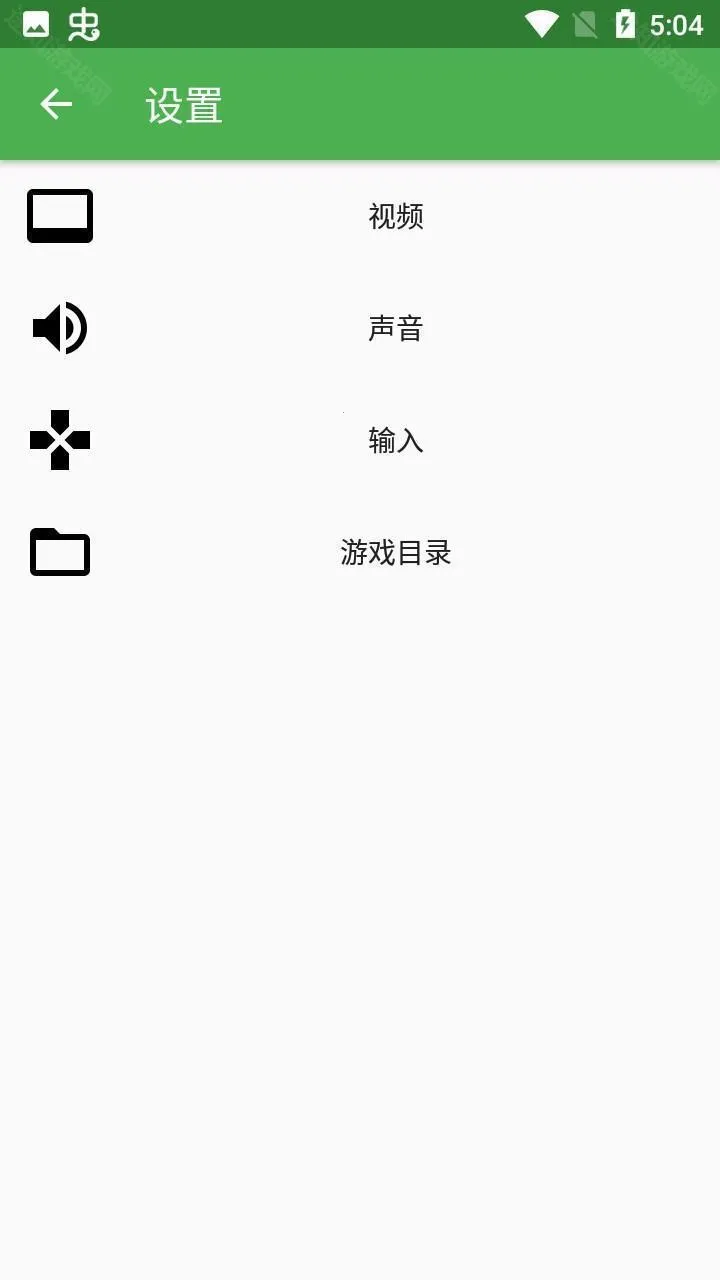Tap the Wi-Fi status bar icon
Image resolution: width=720 pixels, height=1280 pixels.
(x=541, y=23)
